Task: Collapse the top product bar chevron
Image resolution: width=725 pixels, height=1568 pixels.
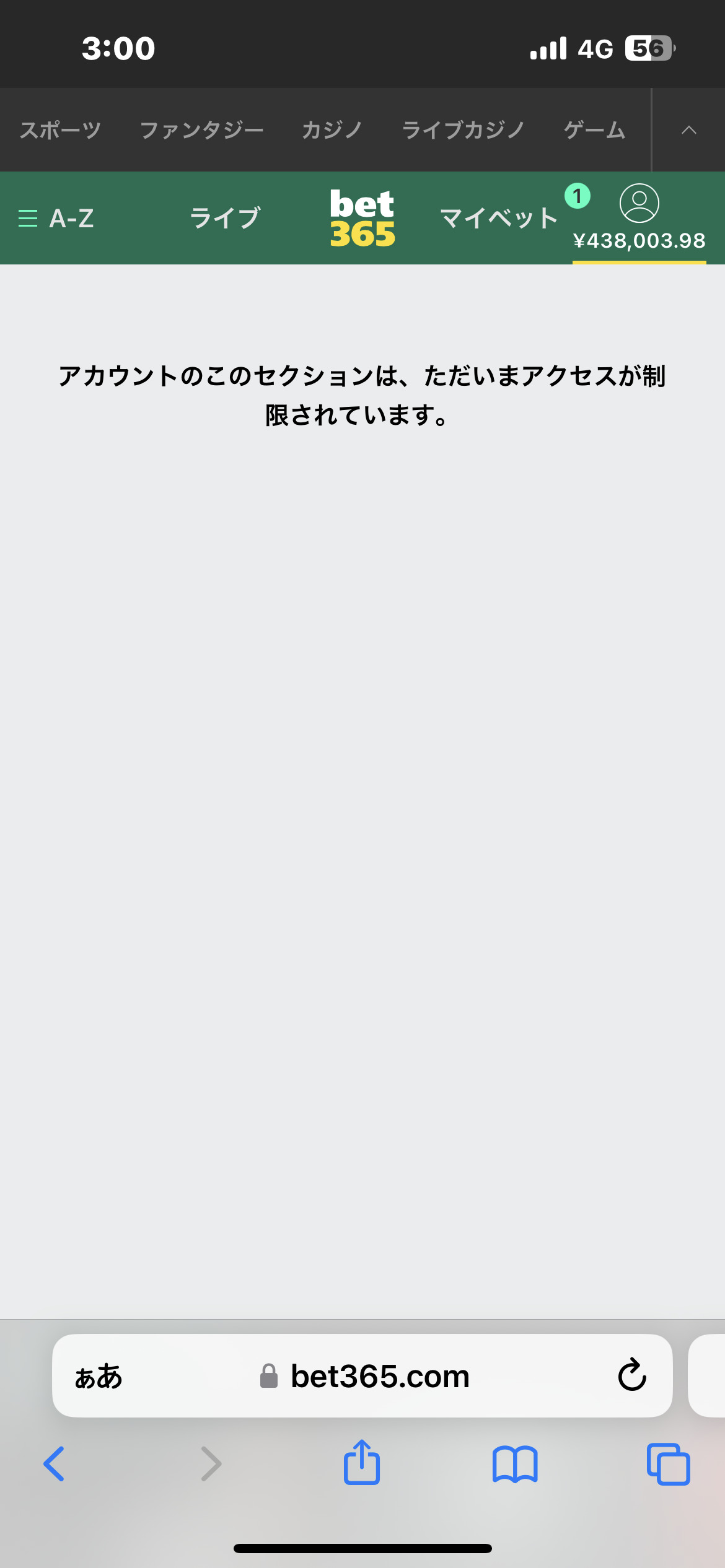Action: point(688,130)
